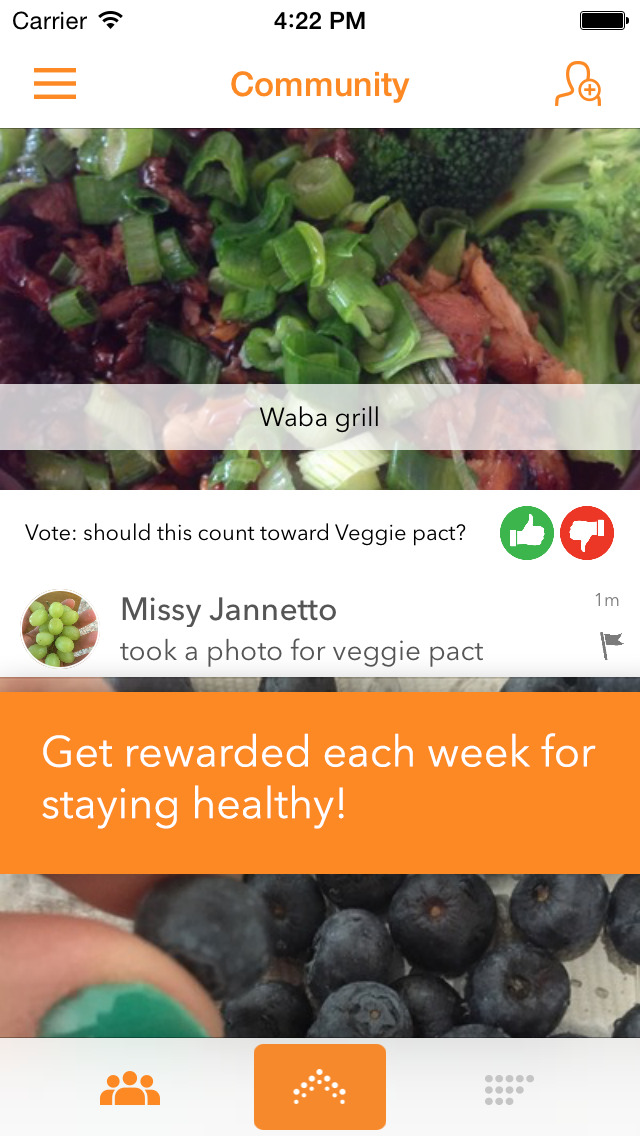Open Missy Jannetto's profile picture
The width and height of the screenshot is (640, 1136).
[x=59, y=628]
